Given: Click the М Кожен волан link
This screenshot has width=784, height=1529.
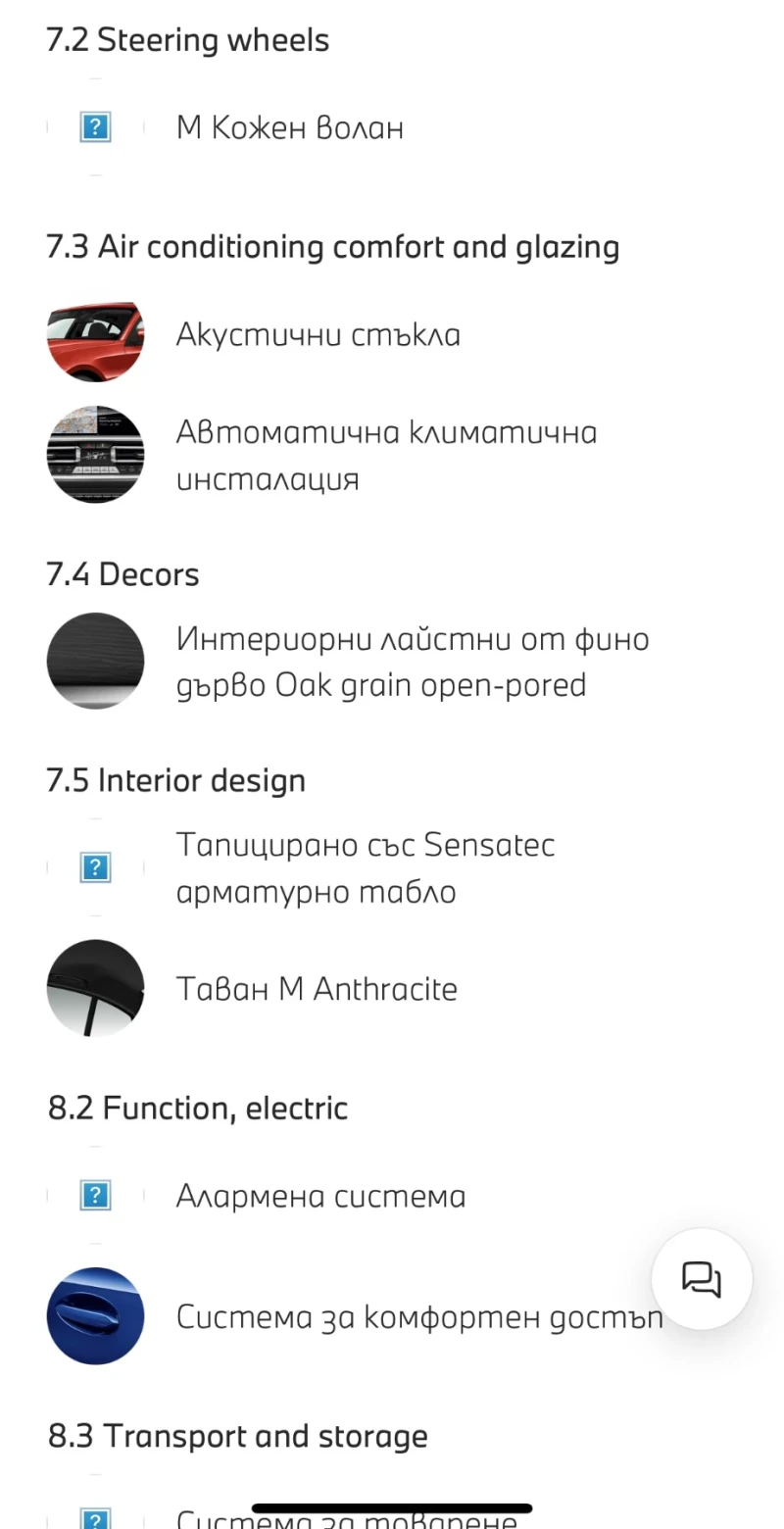Looking at the screenshot, I should tap(289, 126).
